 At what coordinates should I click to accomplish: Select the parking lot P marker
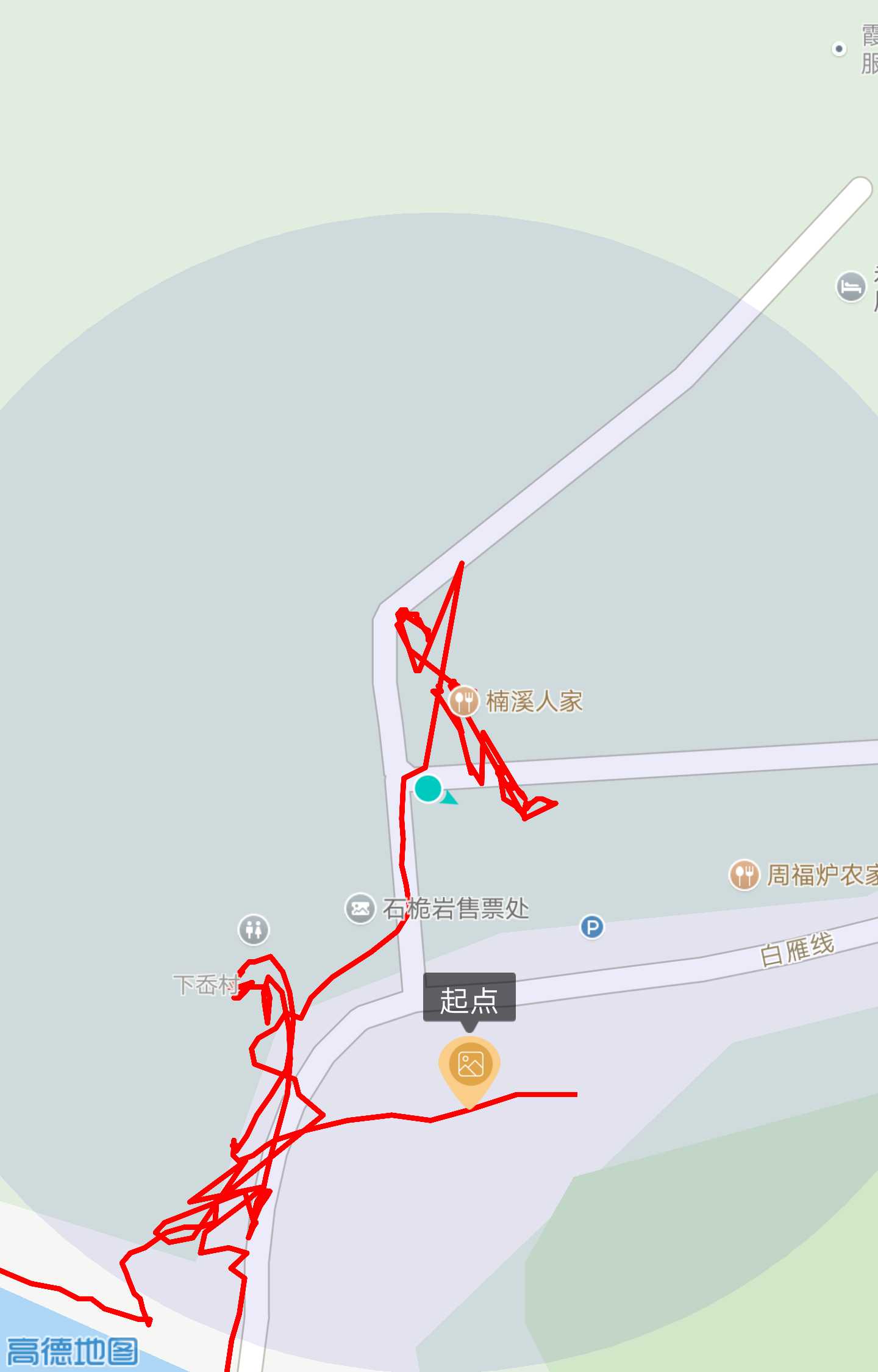tap(591, 927)
